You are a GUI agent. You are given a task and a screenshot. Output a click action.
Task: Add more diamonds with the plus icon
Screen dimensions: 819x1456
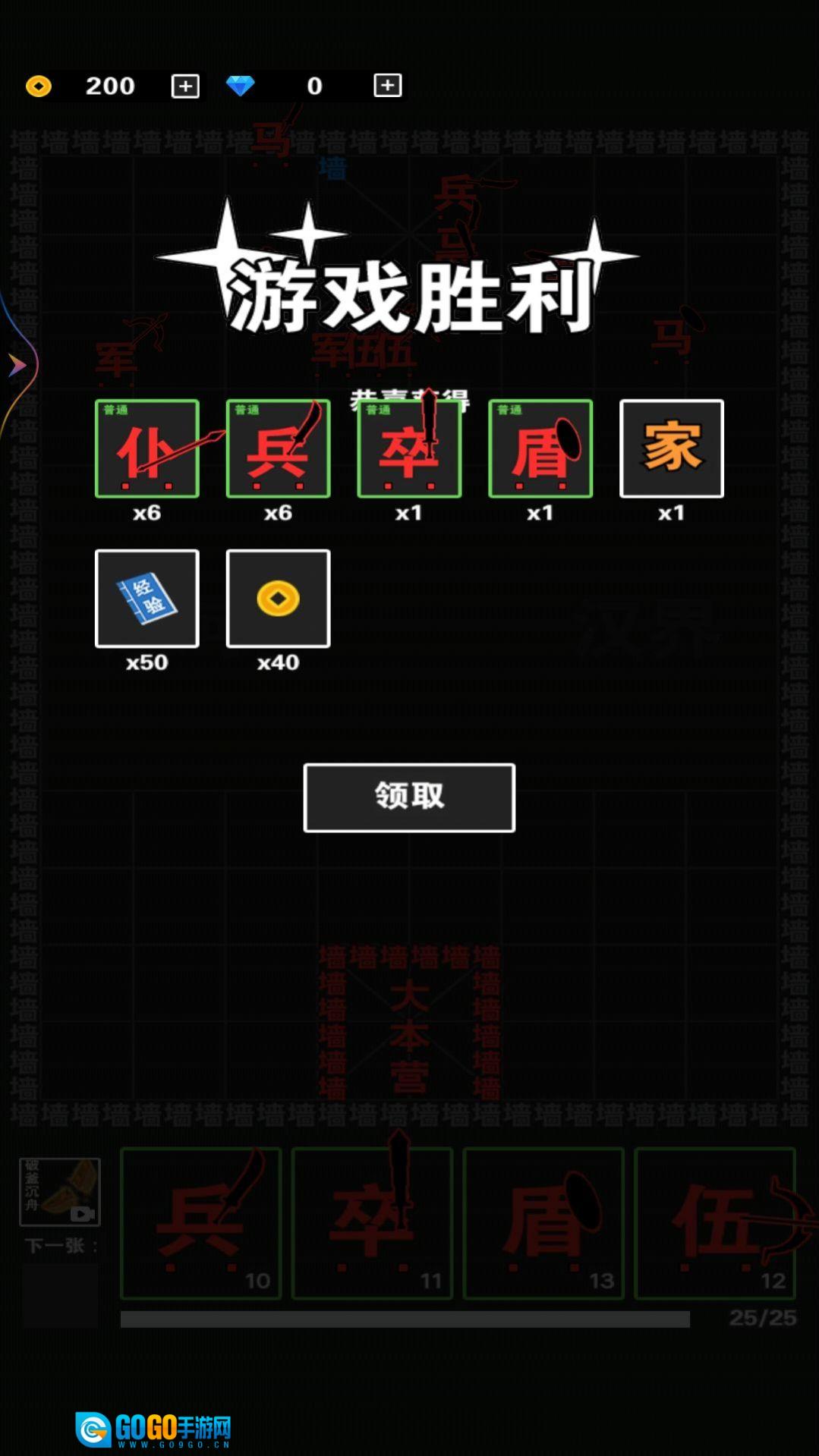click(x=387, y=85)
